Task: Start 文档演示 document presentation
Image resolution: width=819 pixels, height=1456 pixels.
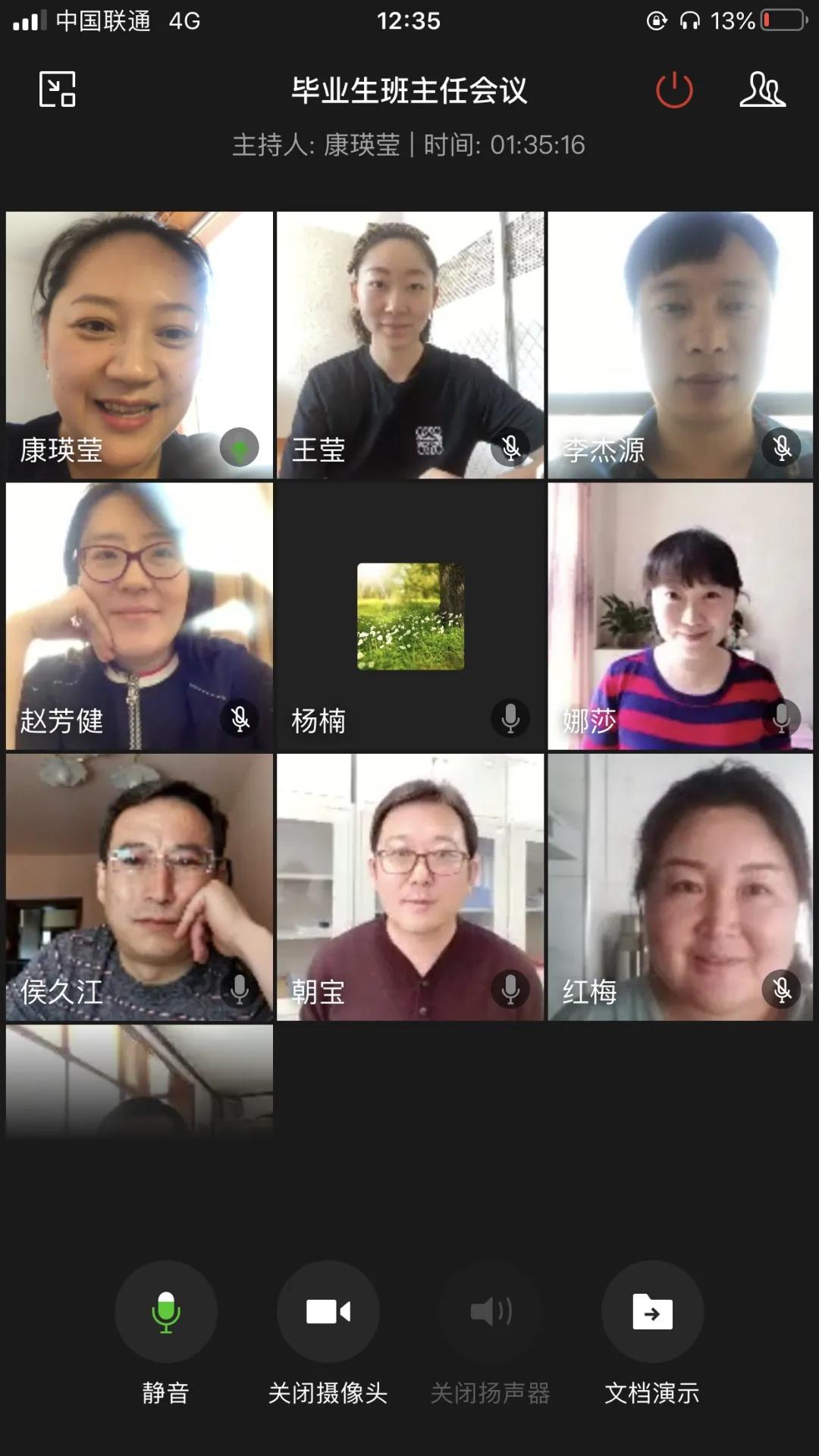Action: tap(652, 1312)
